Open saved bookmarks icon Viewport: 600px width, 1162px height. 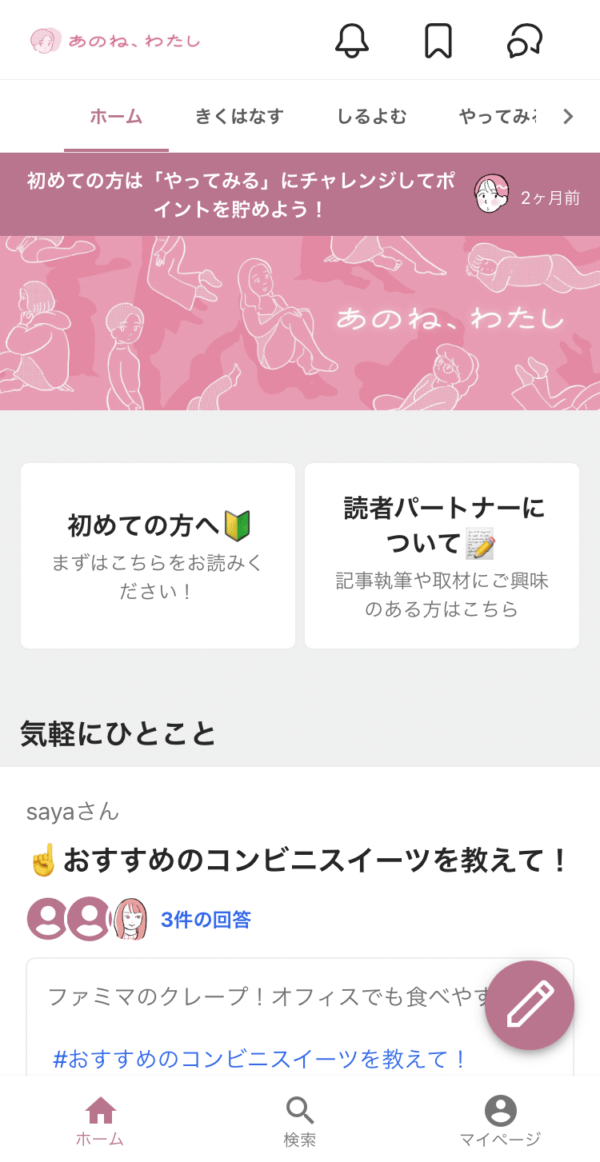pos(438,41)
